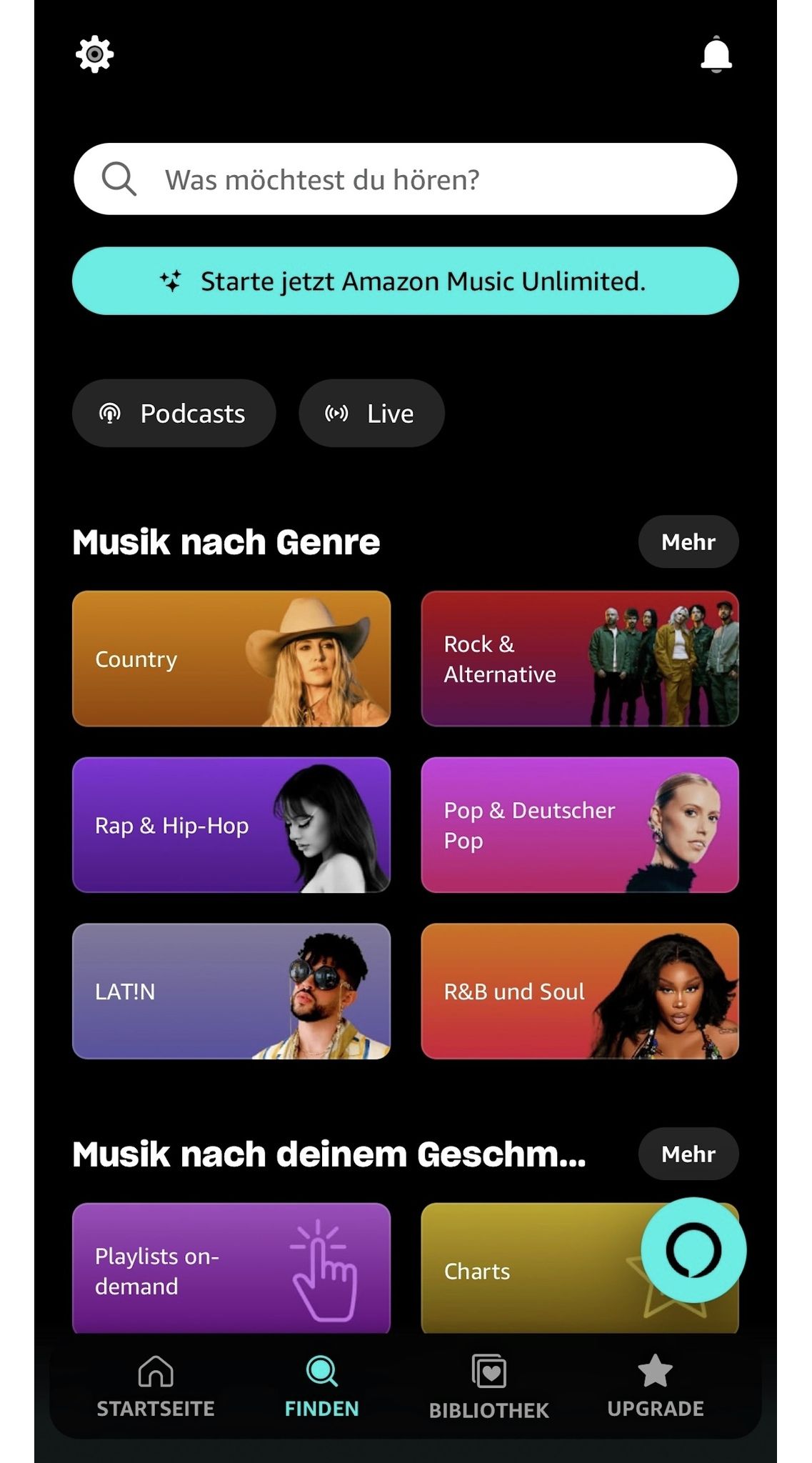The width and height of the screenshot is (812, 1463).
Task: Open the LAT!N genre tile
Action: [231, 992]
